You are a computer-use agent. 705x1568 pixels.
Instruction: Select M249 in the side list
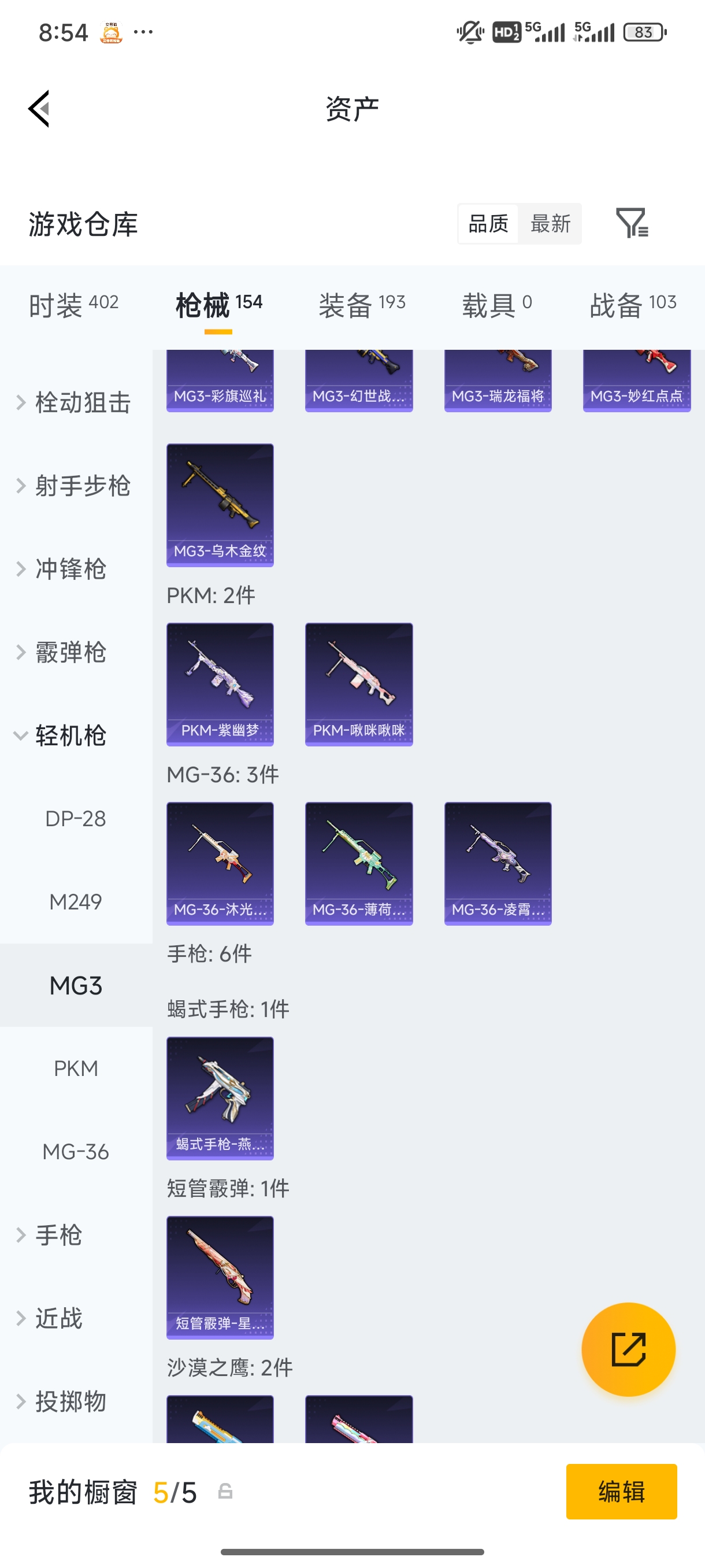point(76,902)
